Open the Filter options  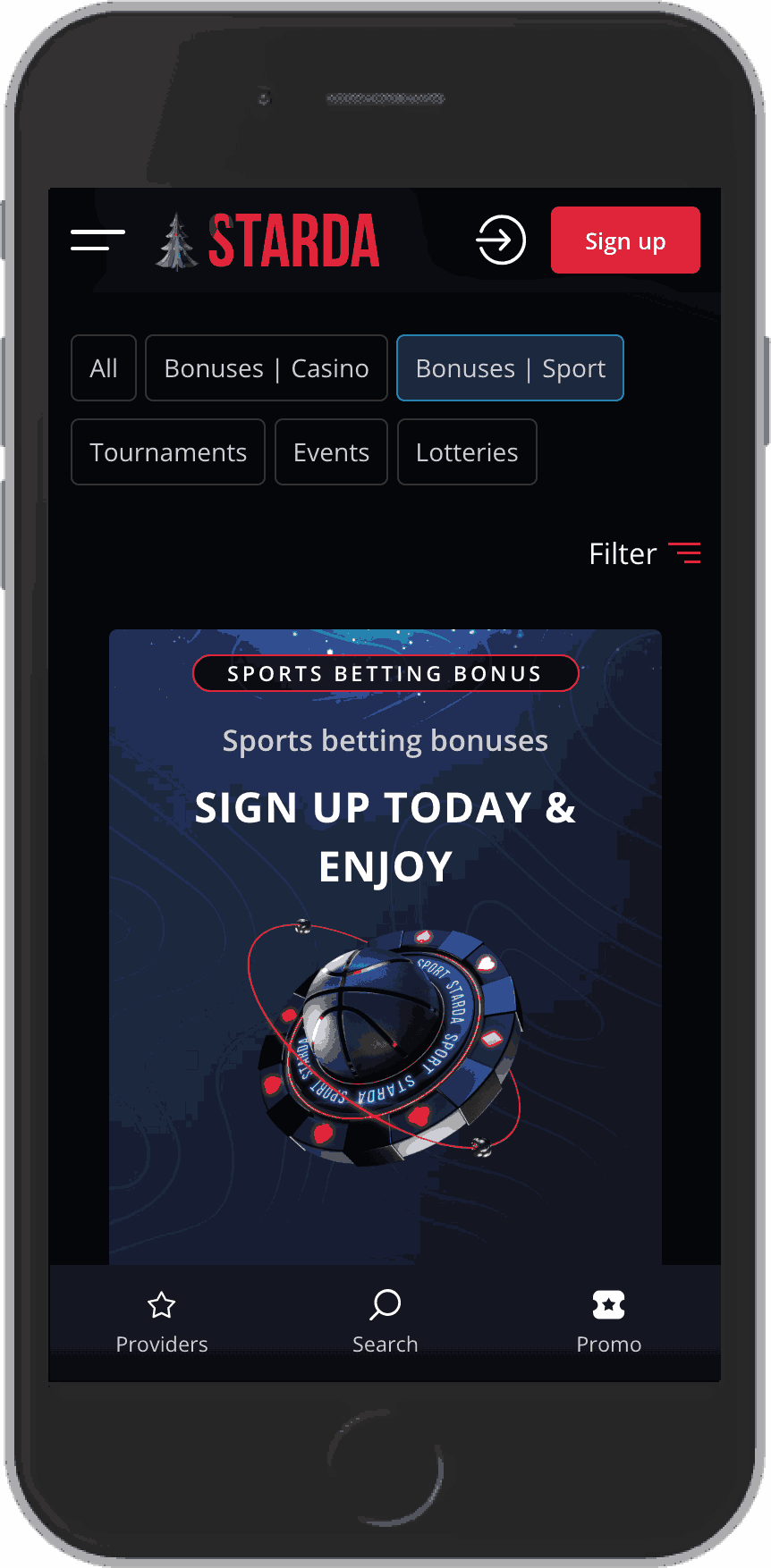[644, 553]
